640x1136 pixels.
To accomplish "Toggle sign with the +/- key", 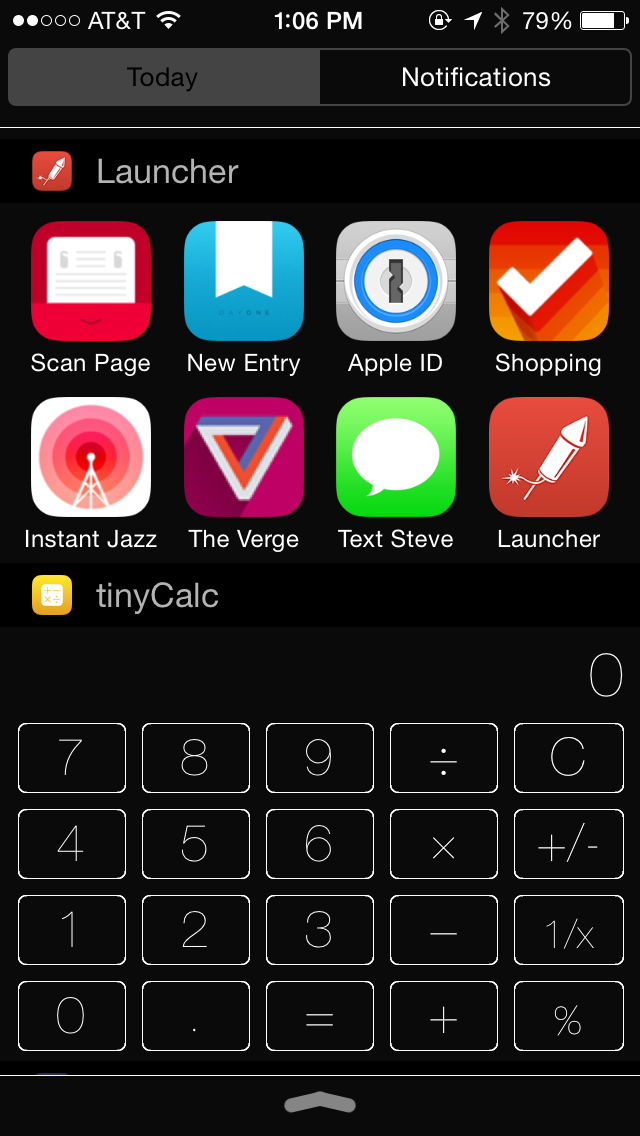I will (568, 844).
